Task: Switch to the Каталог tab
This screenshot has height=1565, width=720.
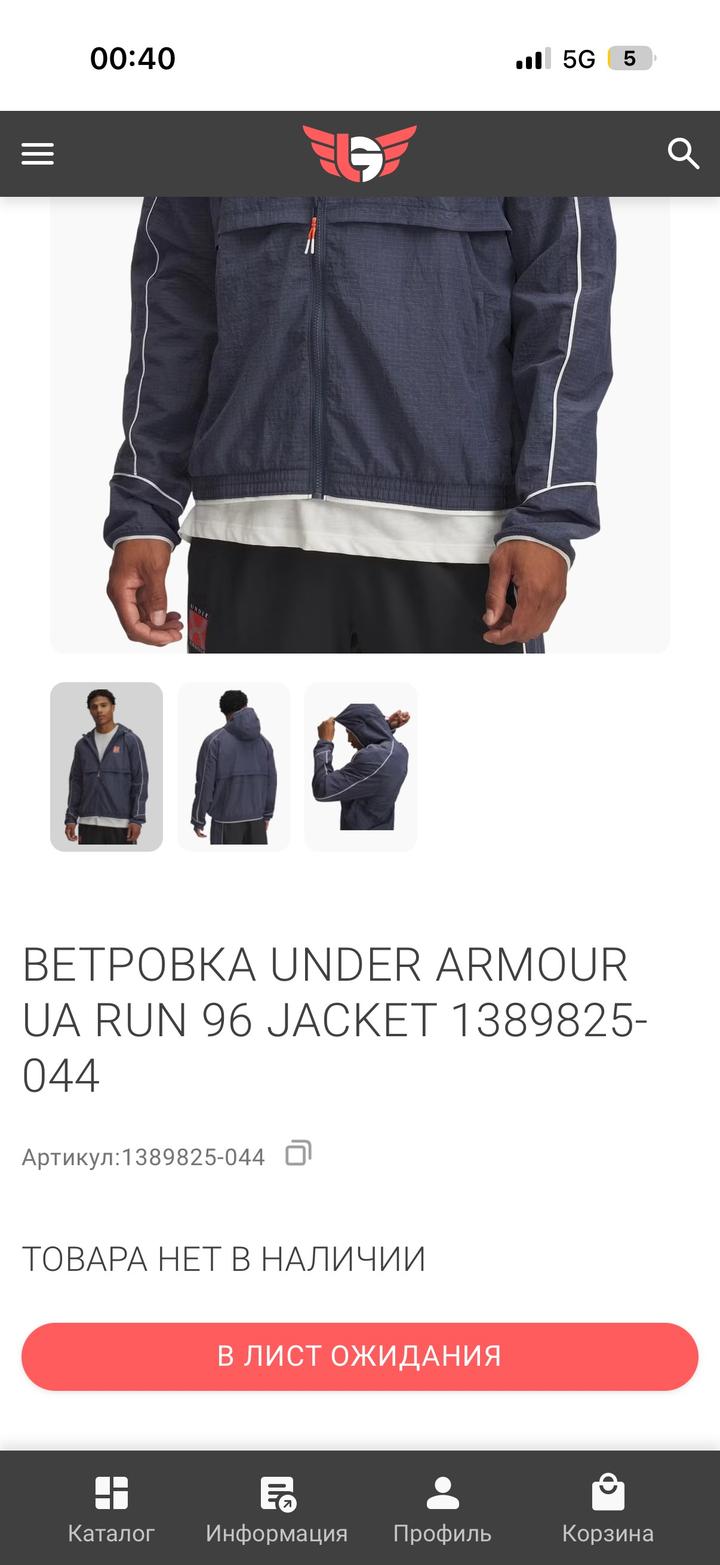Action: pos(111,1509)
